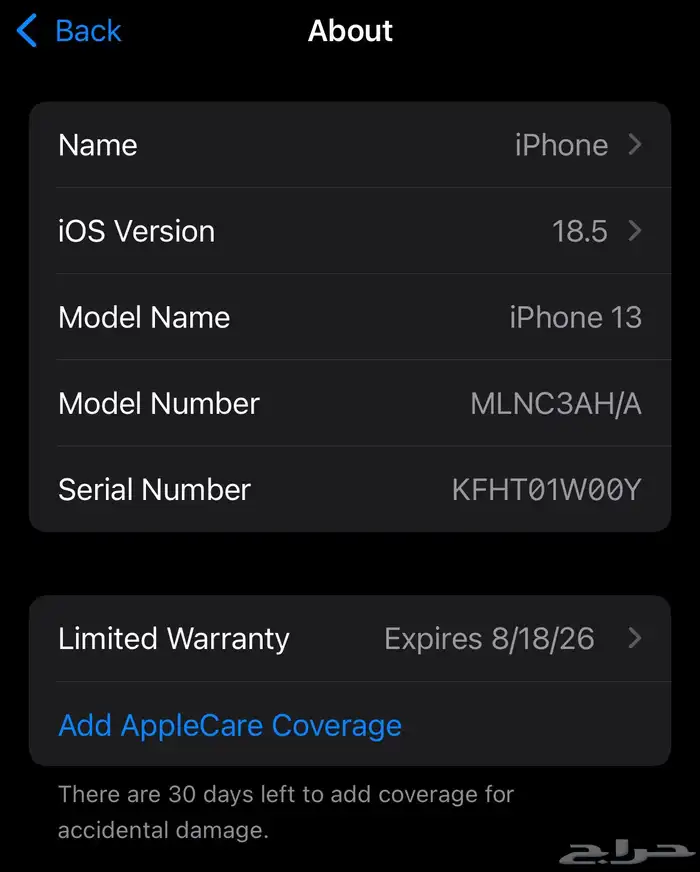Open the Name row to rename iPhone
The height and width of the screenshot is (872, 700).
click(x=350, y=145)
